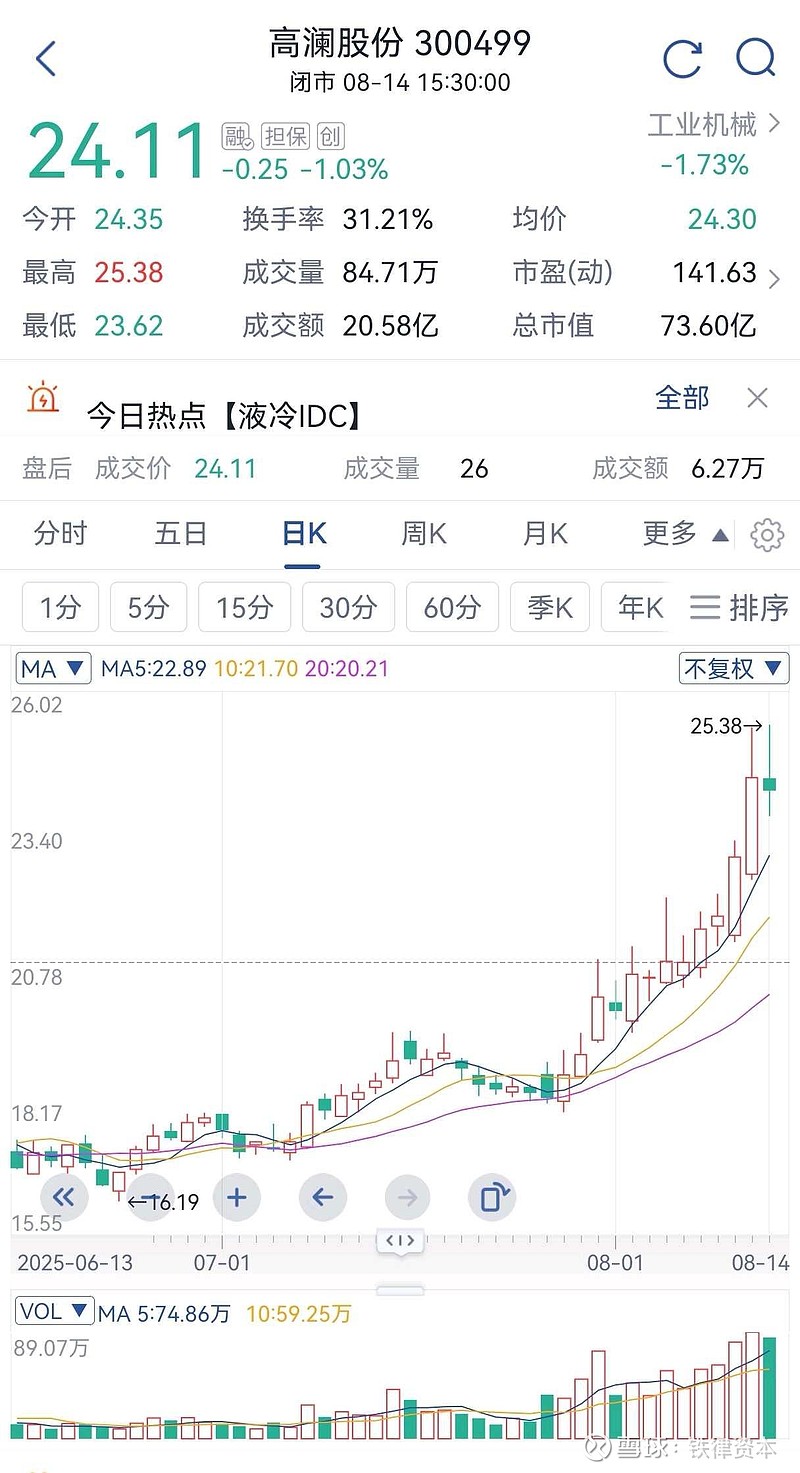
Task: Open the VOL indicator dropdown
Action: tap(55, 1311)
